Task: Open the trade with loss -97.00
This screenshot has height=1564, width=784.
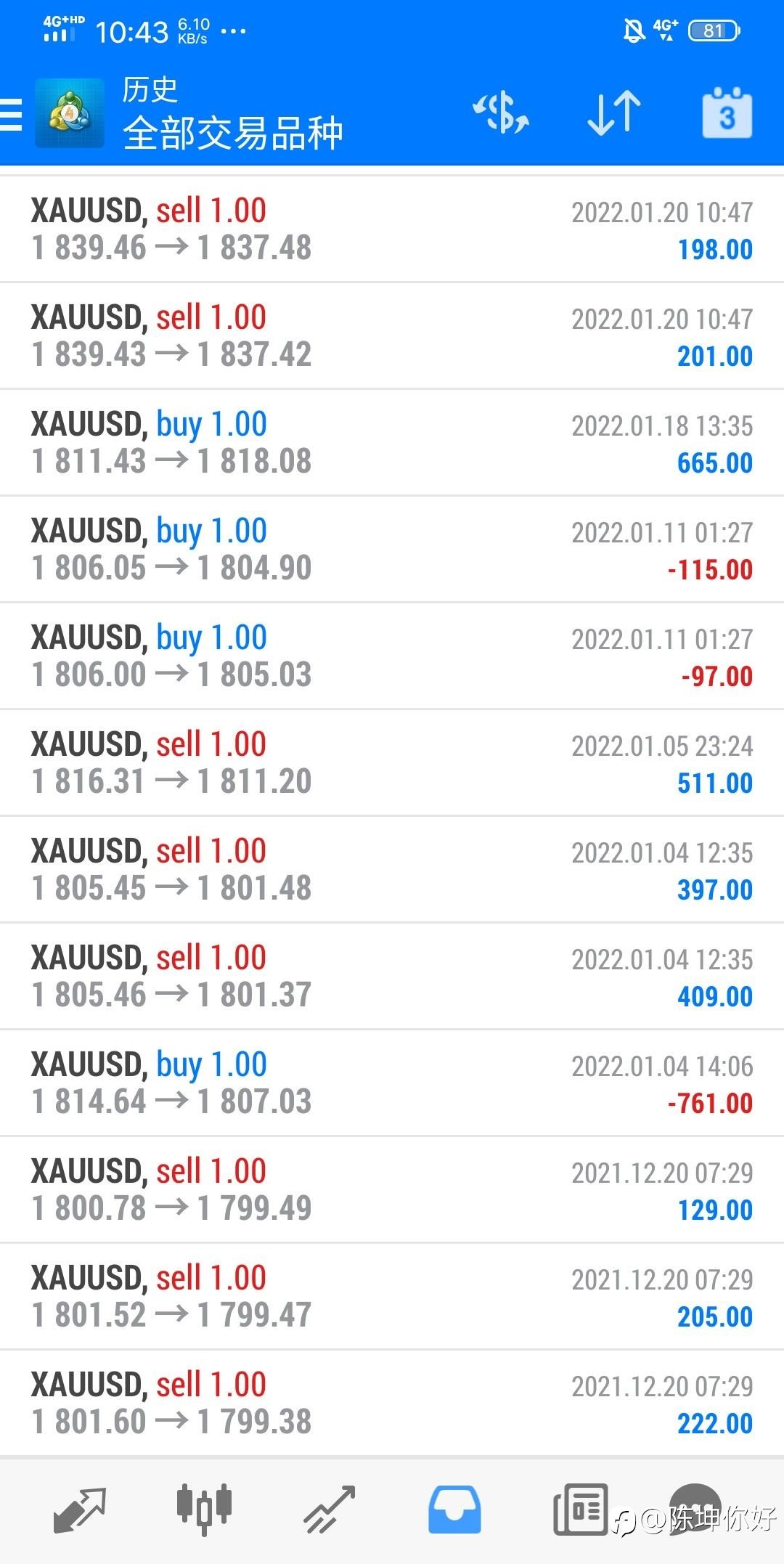Action: coord(392,656)
